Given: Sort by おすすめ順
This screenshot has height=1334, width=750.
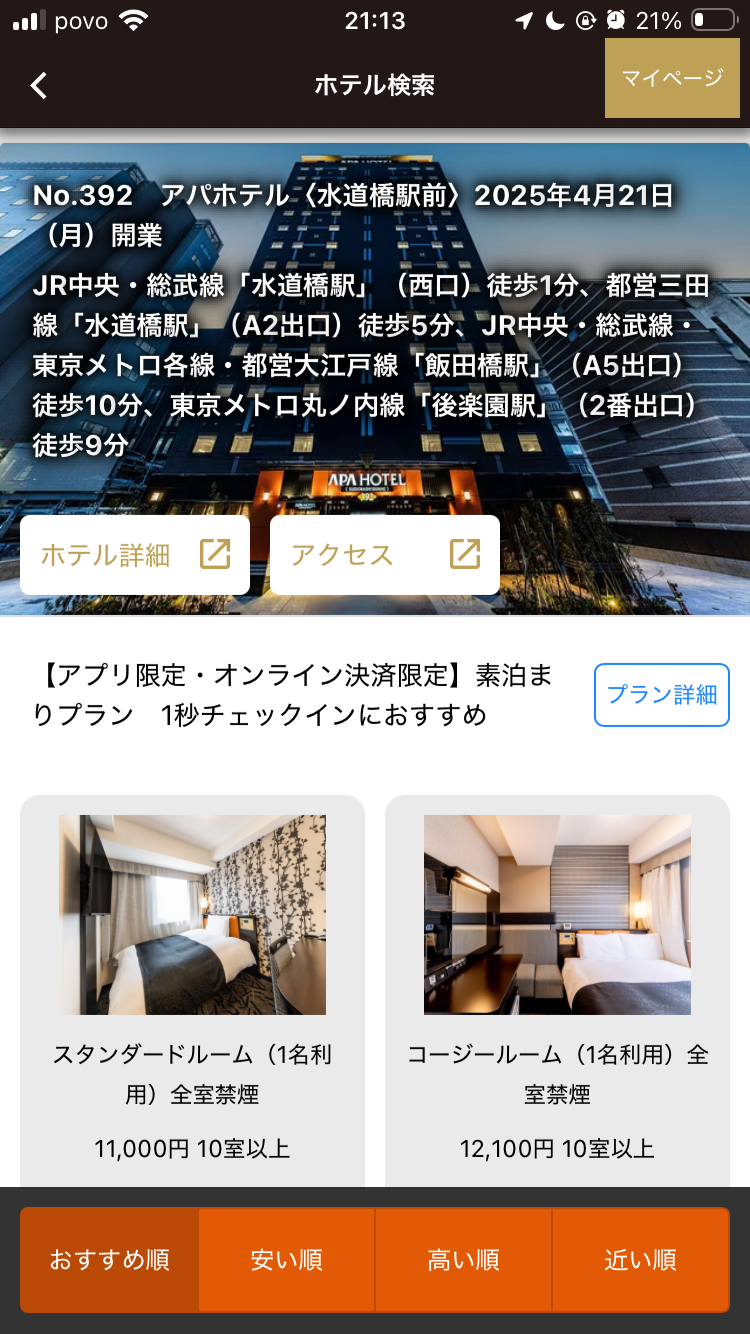Looking at the screenshot, I should point(110,1260).
